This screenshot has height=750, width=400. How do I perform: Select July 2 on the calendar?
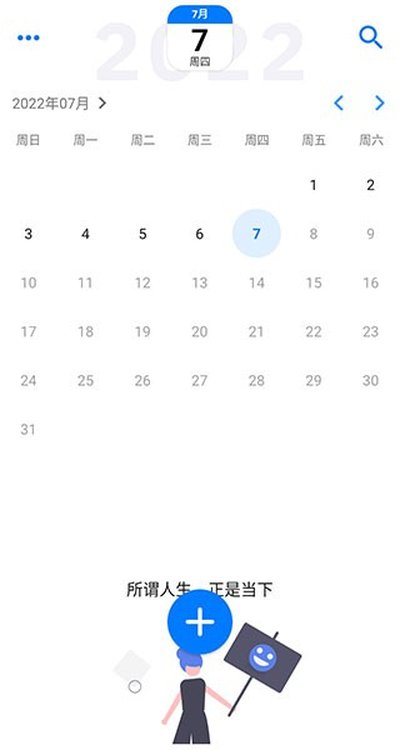(370, 185)
